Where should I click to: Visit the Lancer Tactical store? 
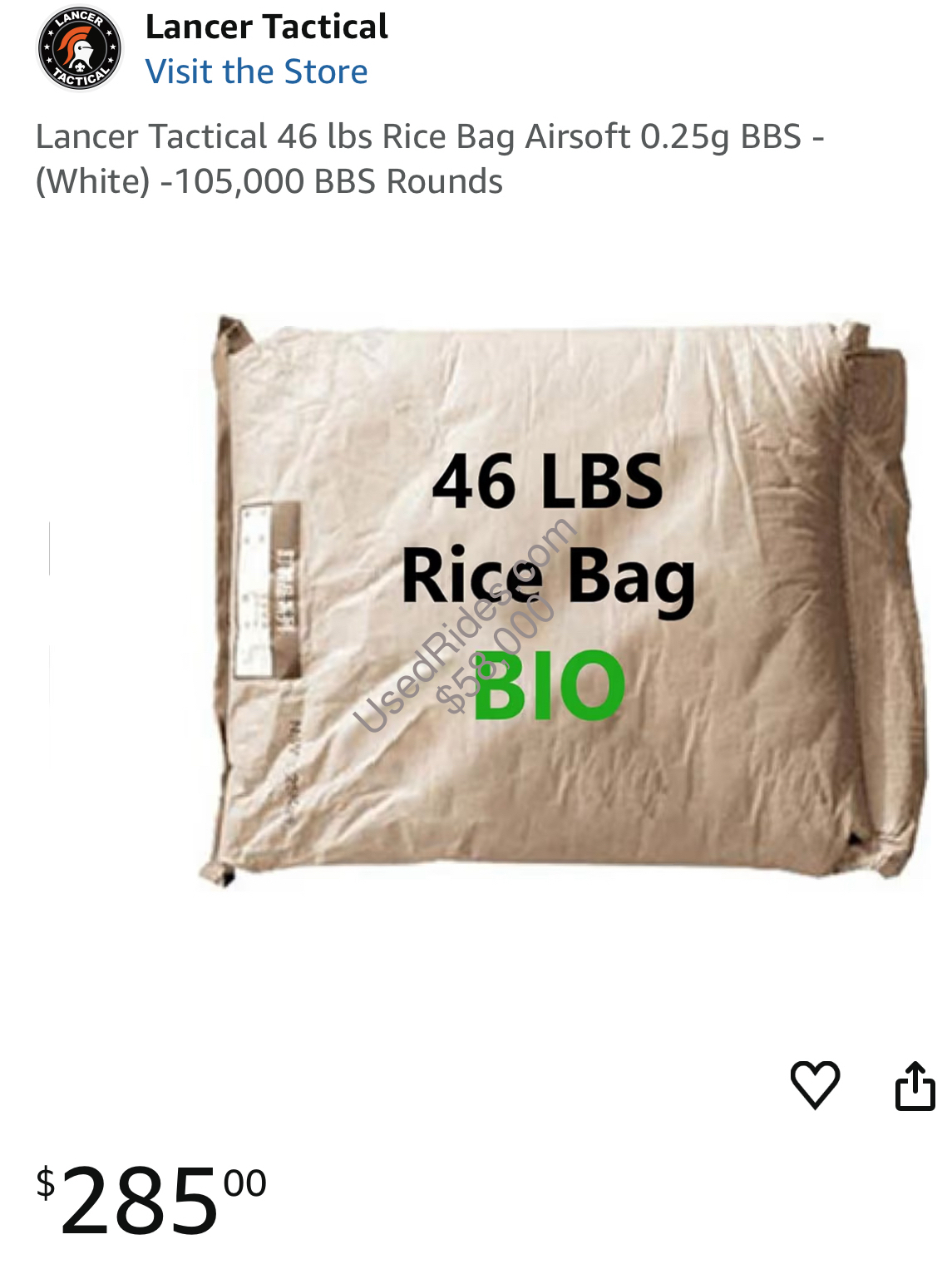tap(256, 72)
